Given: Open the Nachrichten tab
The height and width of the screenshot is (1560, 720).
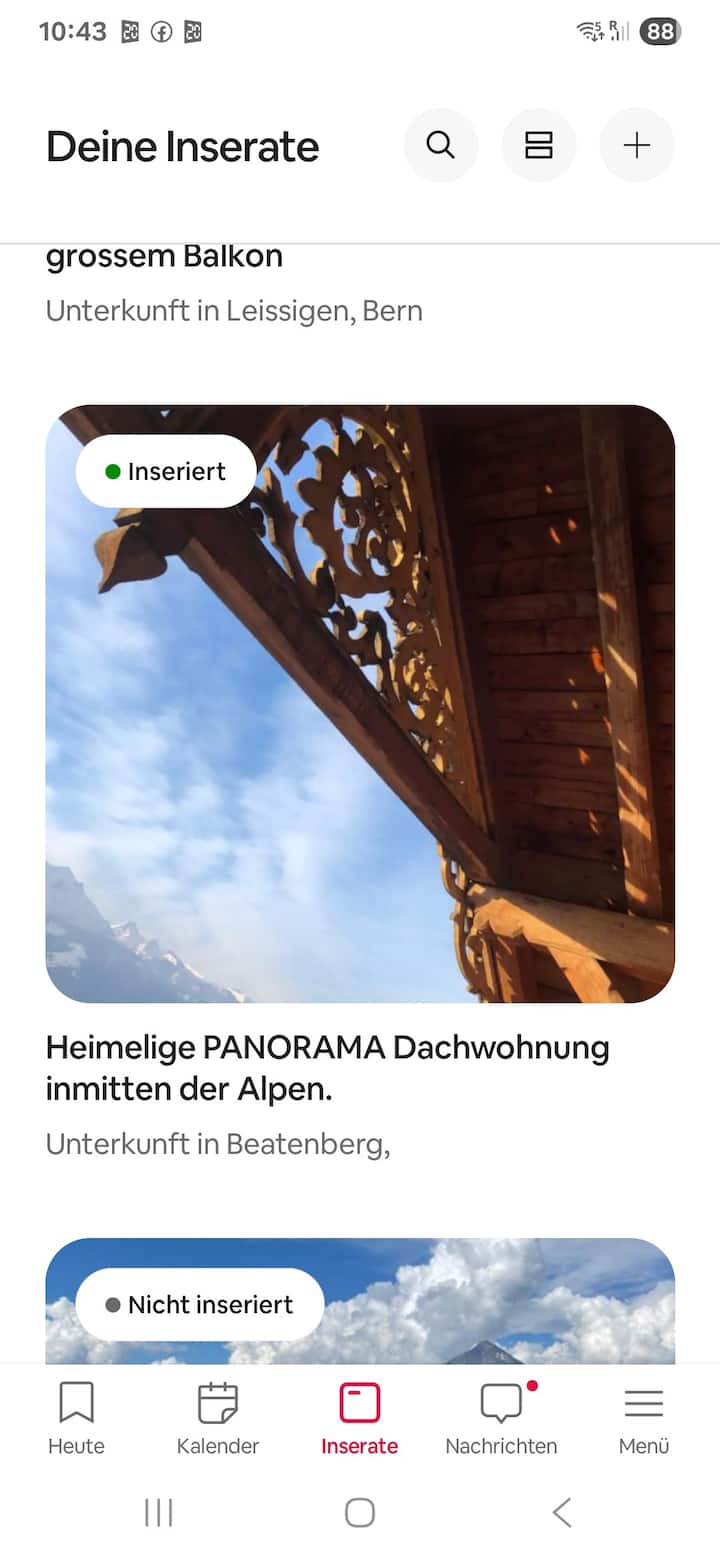Looking at the screenshot, I should (x=501, y=1417).
